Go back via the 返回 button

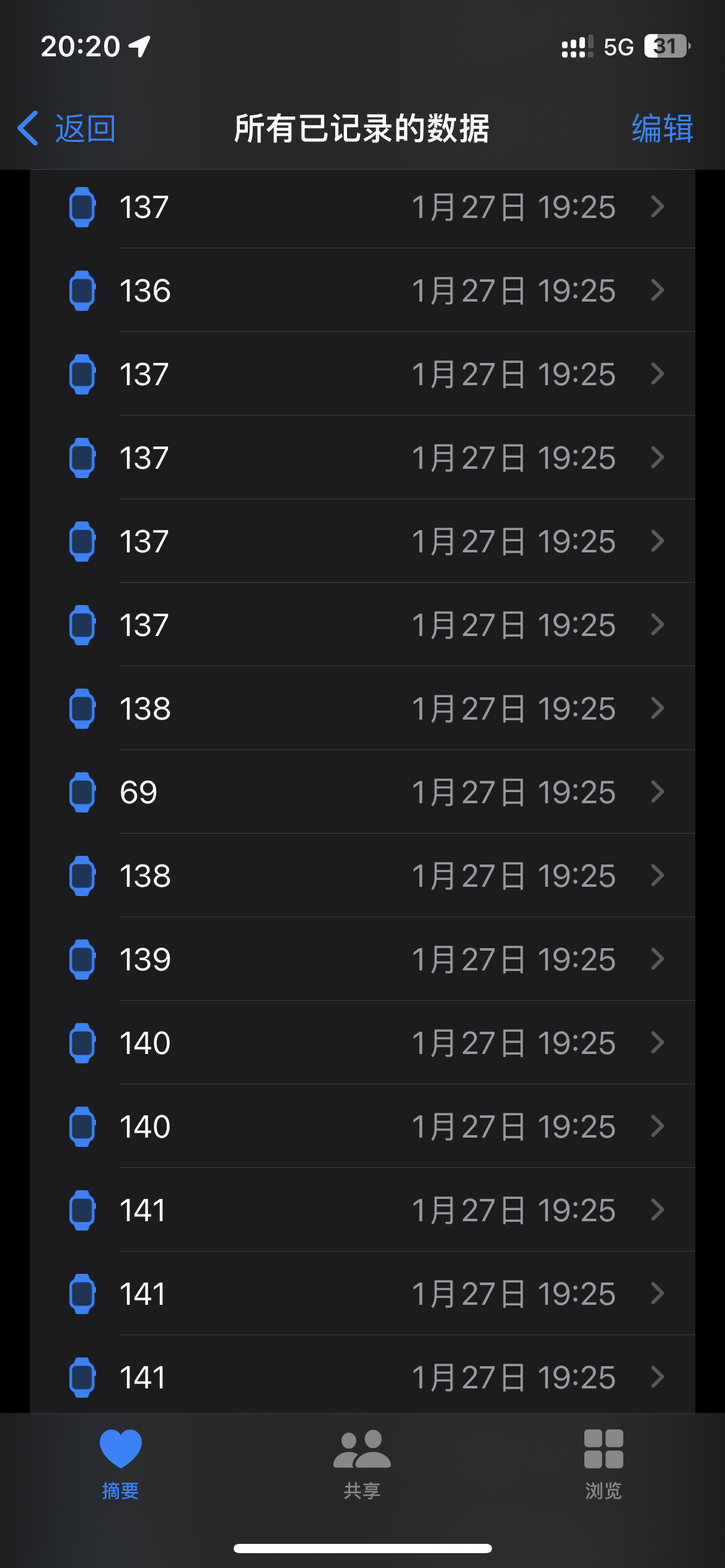[66, 129]
